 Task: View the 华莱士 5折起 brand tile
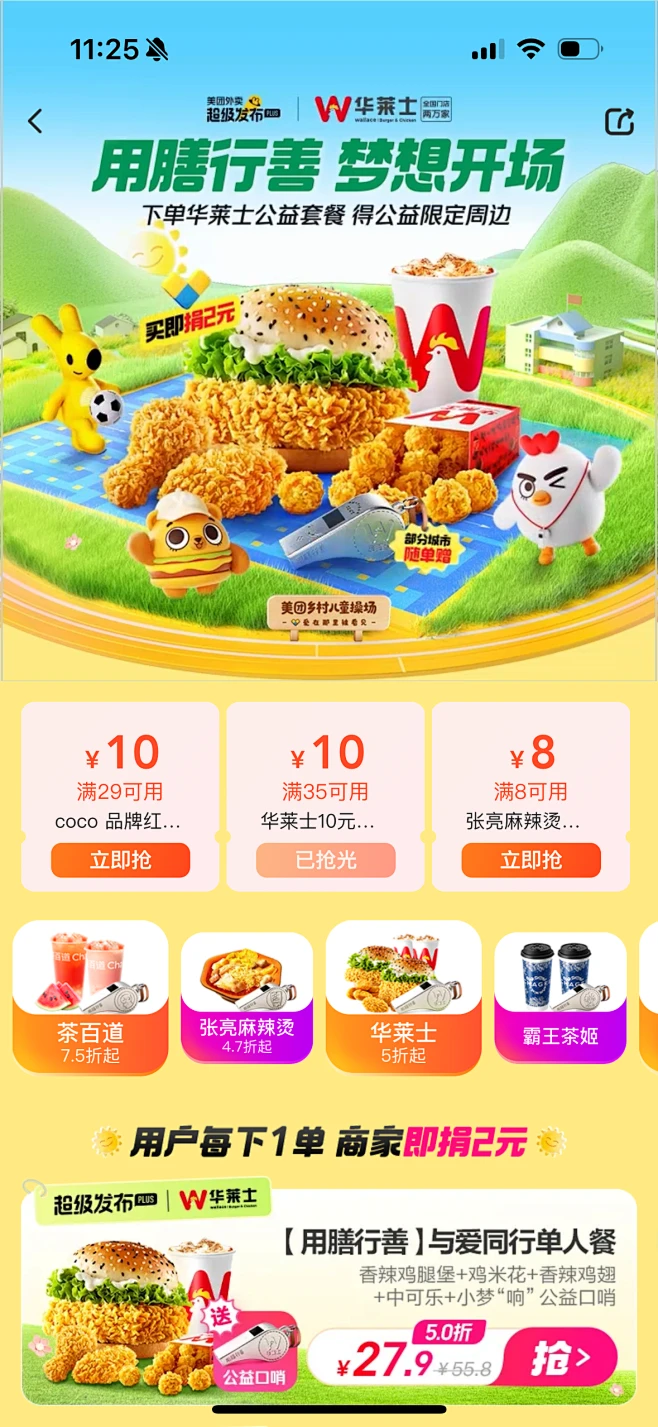click(x=403, y=997)
